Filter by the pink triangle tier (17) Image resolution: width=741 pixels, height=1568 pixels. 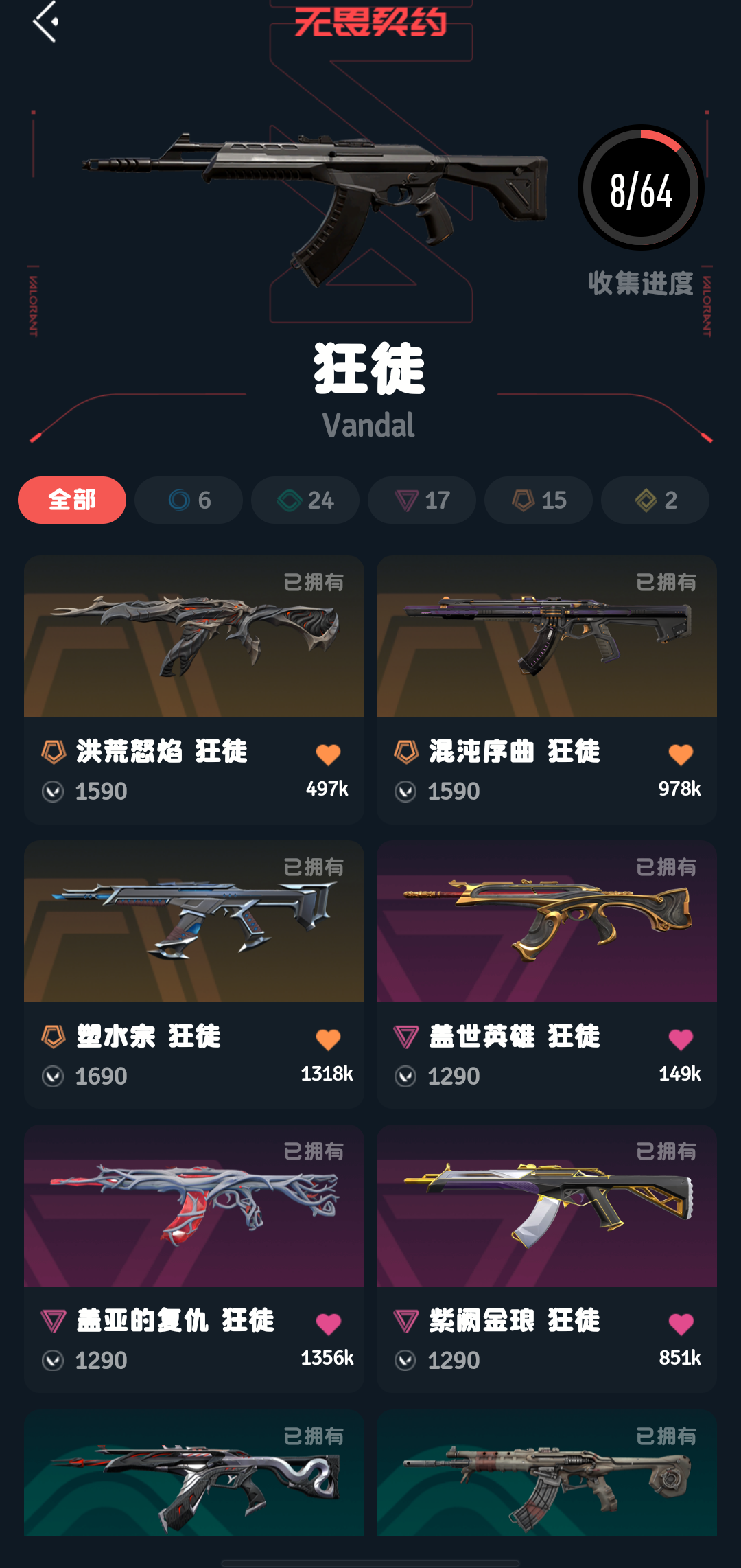[422, 500]
